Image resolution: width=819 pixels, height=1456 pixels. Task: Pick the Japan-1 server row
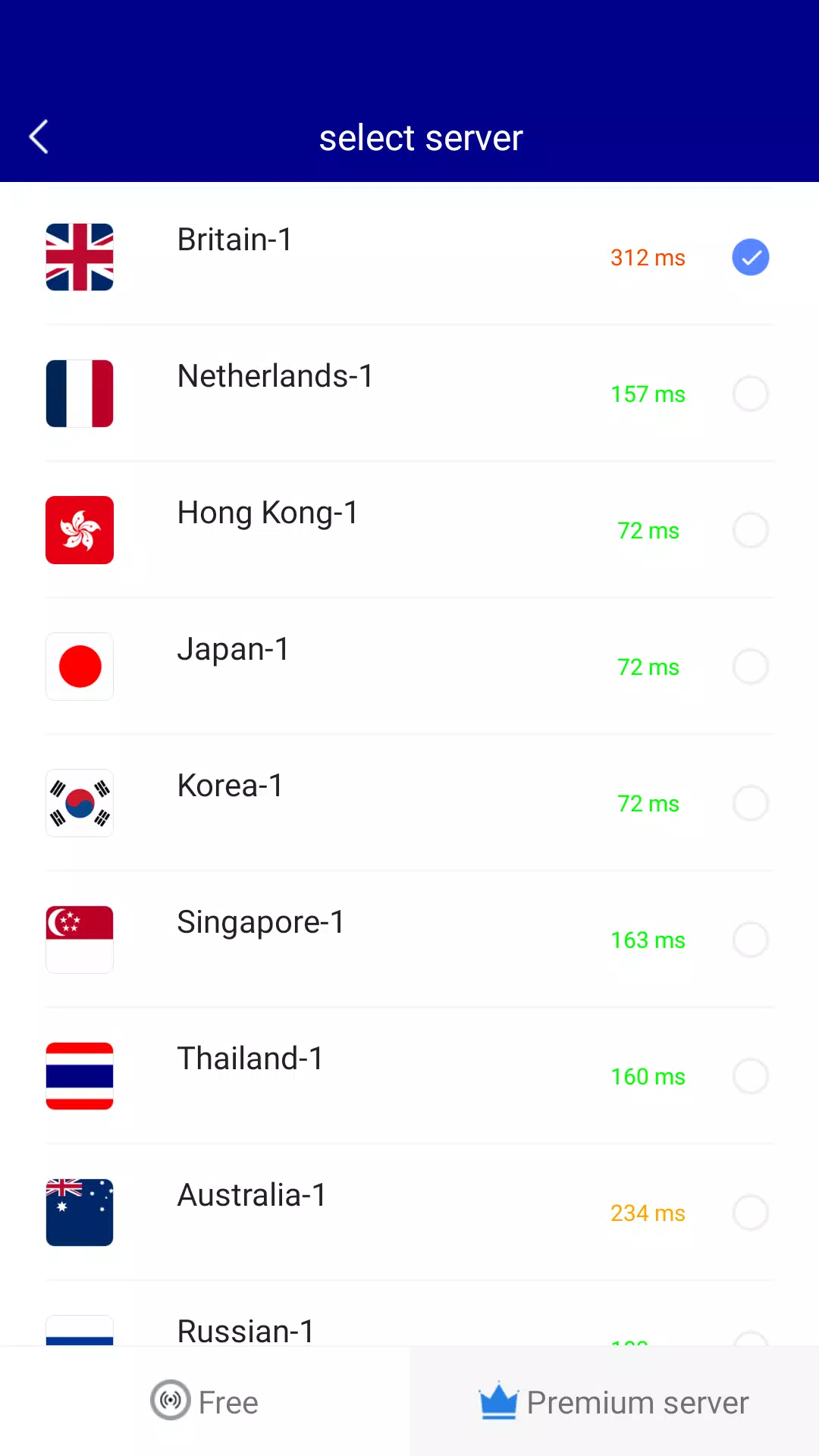(409, 667)
